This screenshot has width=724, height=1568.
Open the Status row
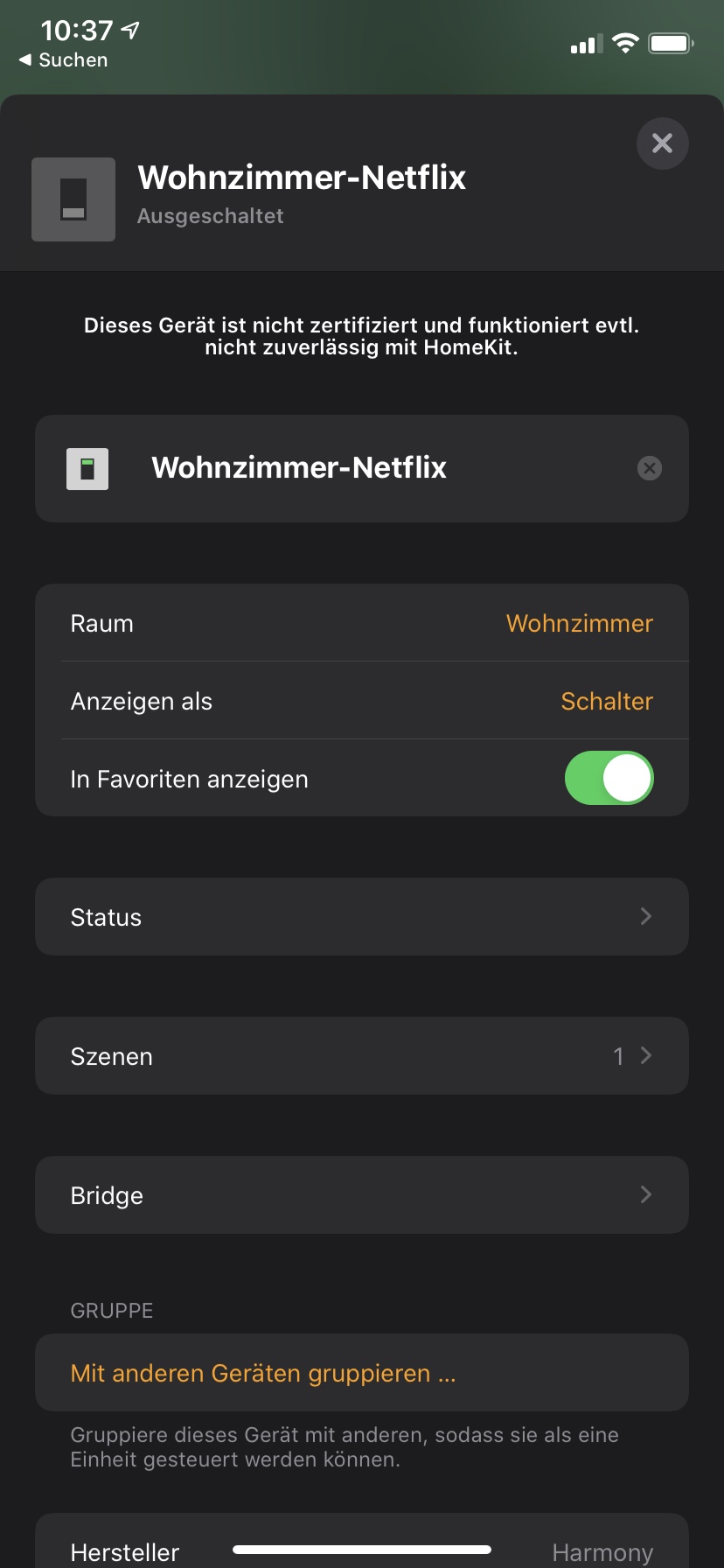tap(361, 916)
